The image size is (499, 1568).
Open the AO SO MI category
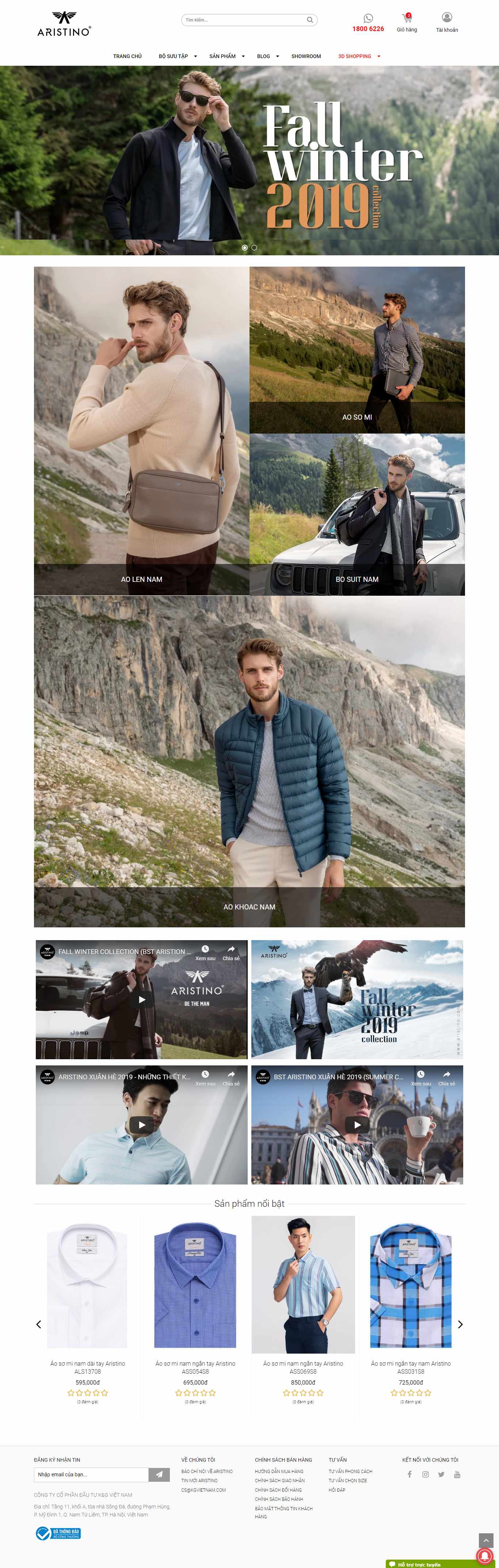[x=357, y=417]
